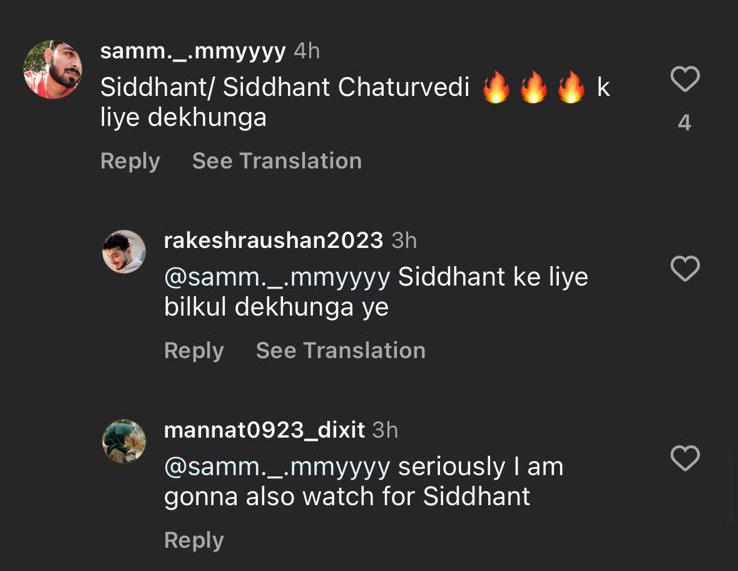738x571 pixels.
Task: Reply to mannat0923_dixit's comment
Action: (194, 540)
